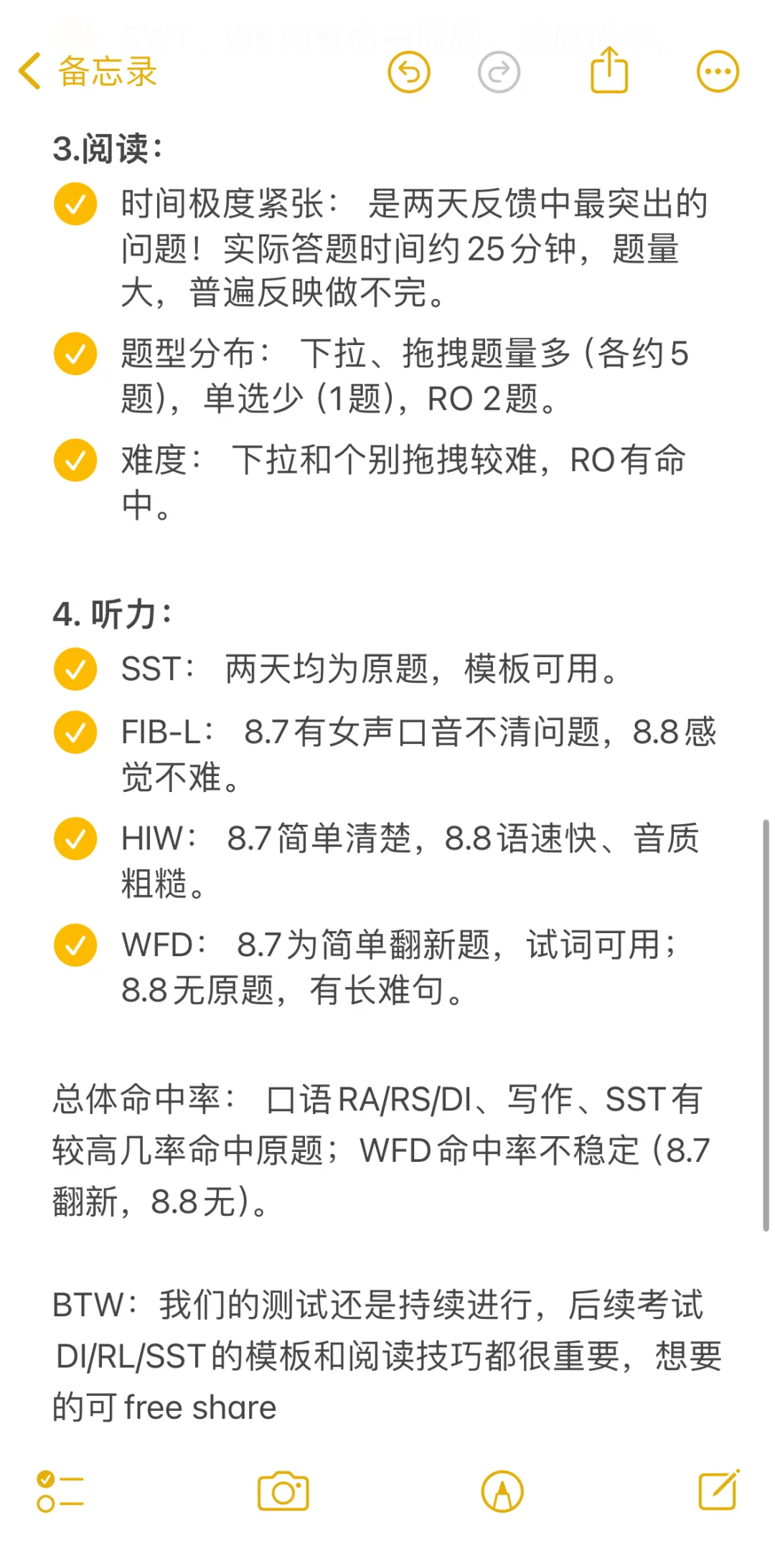The image size is (775, 1568).
Task: Share this note
Action: tap(609, 70)
